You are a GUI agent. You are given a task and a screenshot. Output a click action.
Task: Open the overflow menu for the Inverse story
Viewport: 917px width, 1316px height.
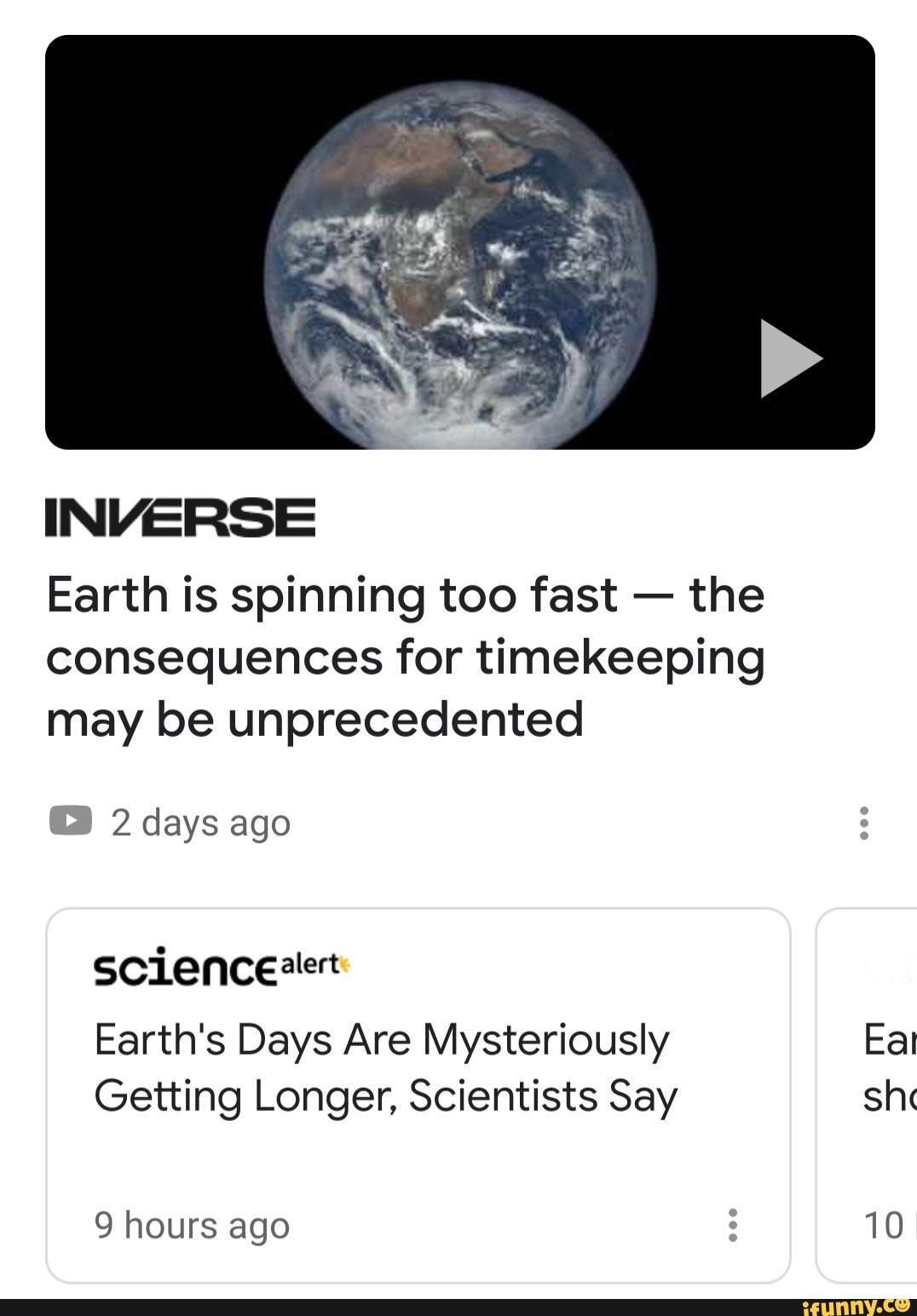[863, 823]
